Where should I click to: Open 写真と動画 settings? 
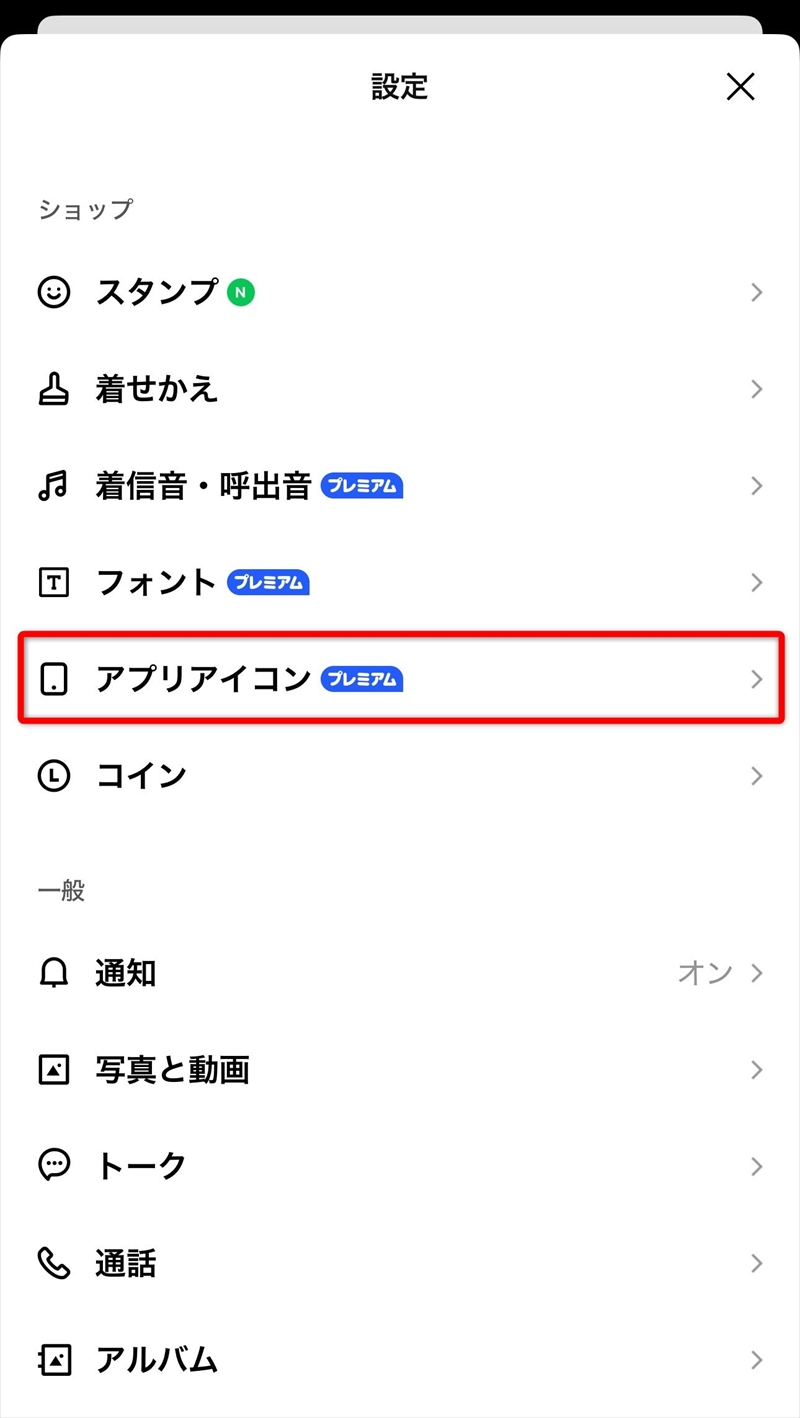click(400, 1070)
